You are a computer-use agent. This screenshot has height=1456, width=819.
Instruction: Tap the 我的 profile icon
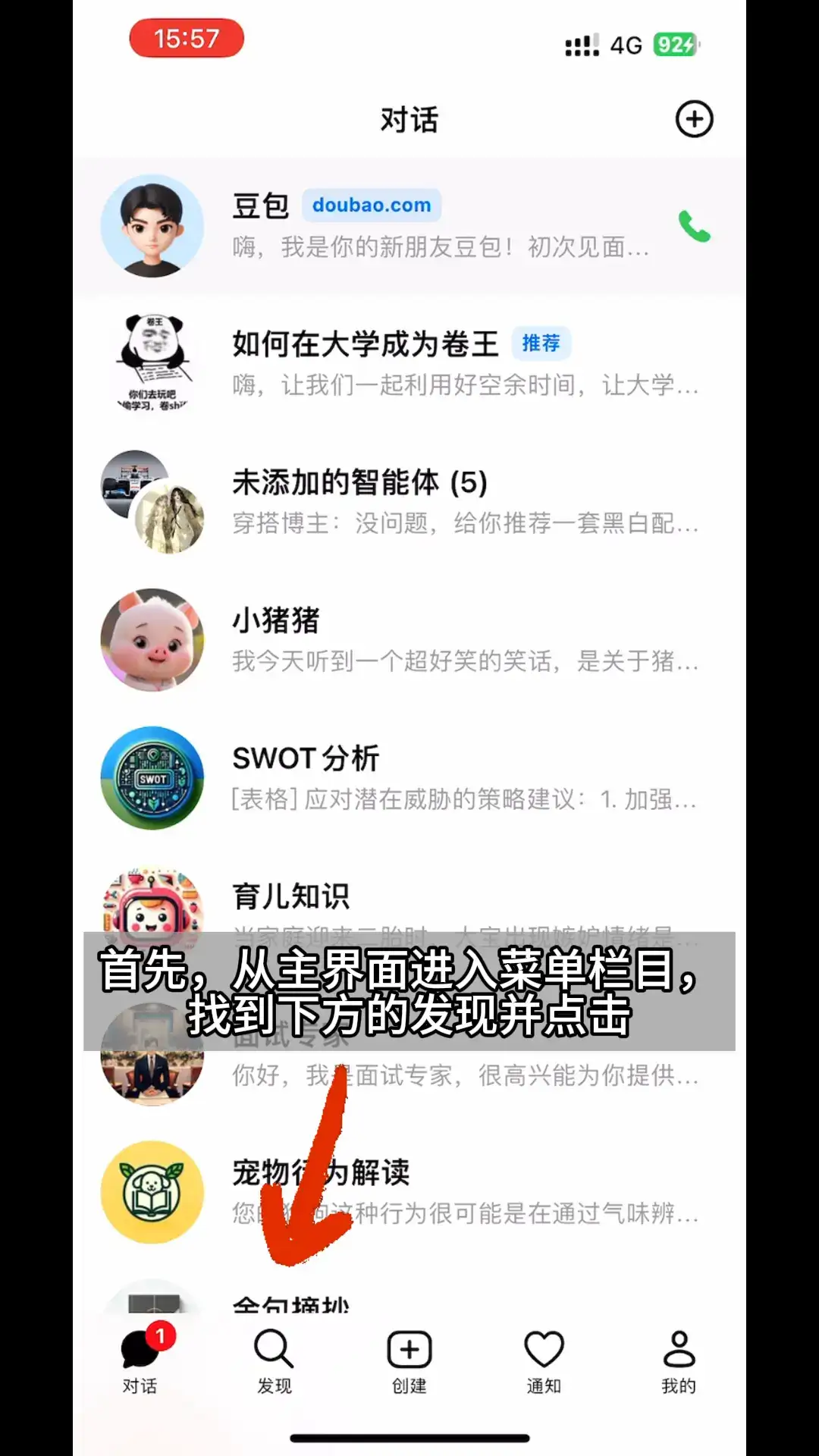[x=678, y=1350]
